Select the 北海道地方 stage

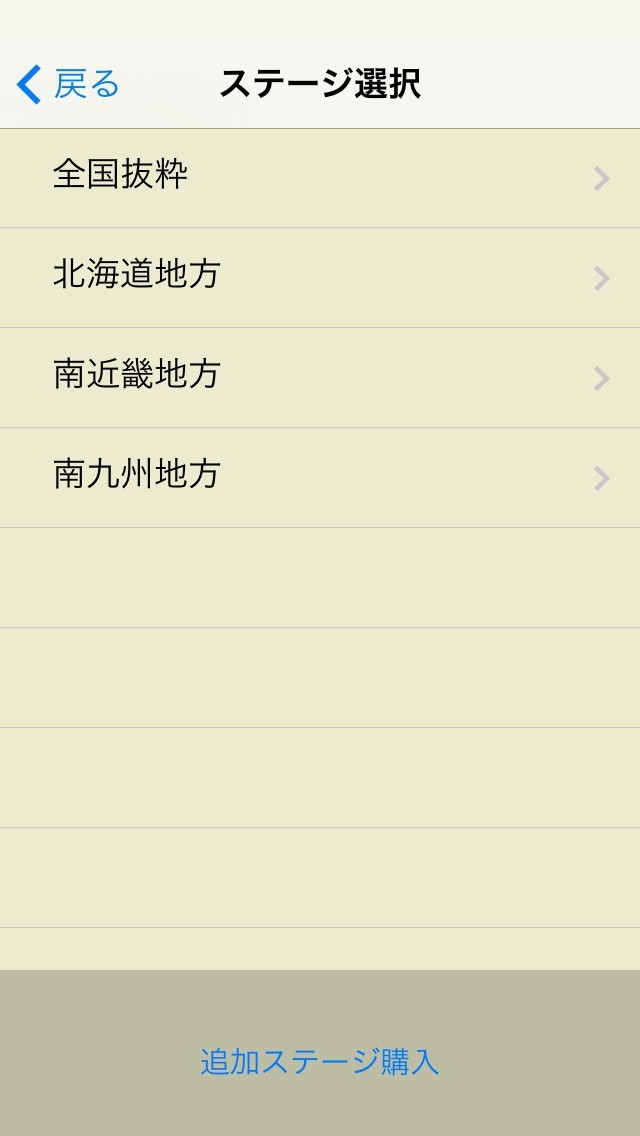(x=320, y=277)
